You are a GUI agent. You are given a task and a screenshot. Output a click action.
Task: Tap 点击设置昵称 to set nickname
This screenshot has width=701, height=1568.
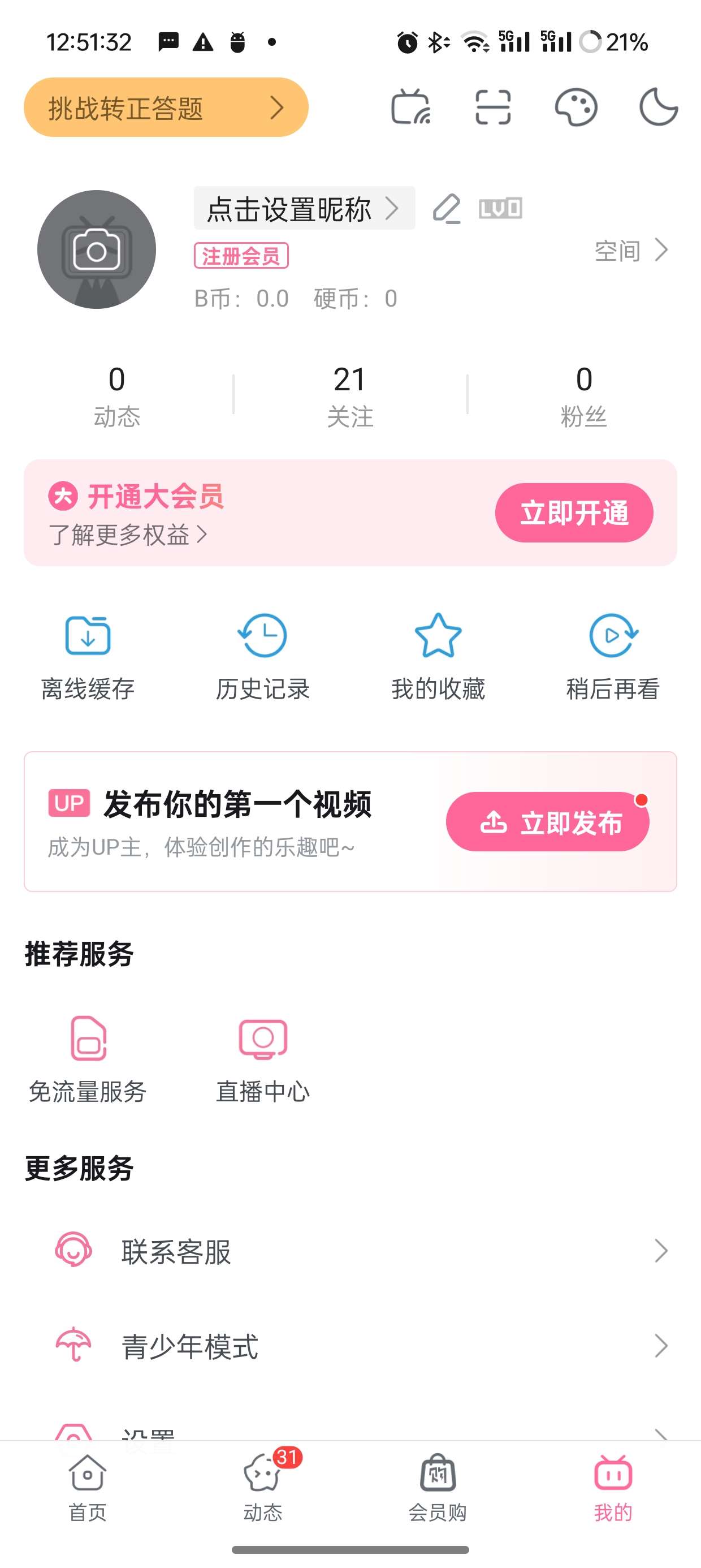click(304, 209)
